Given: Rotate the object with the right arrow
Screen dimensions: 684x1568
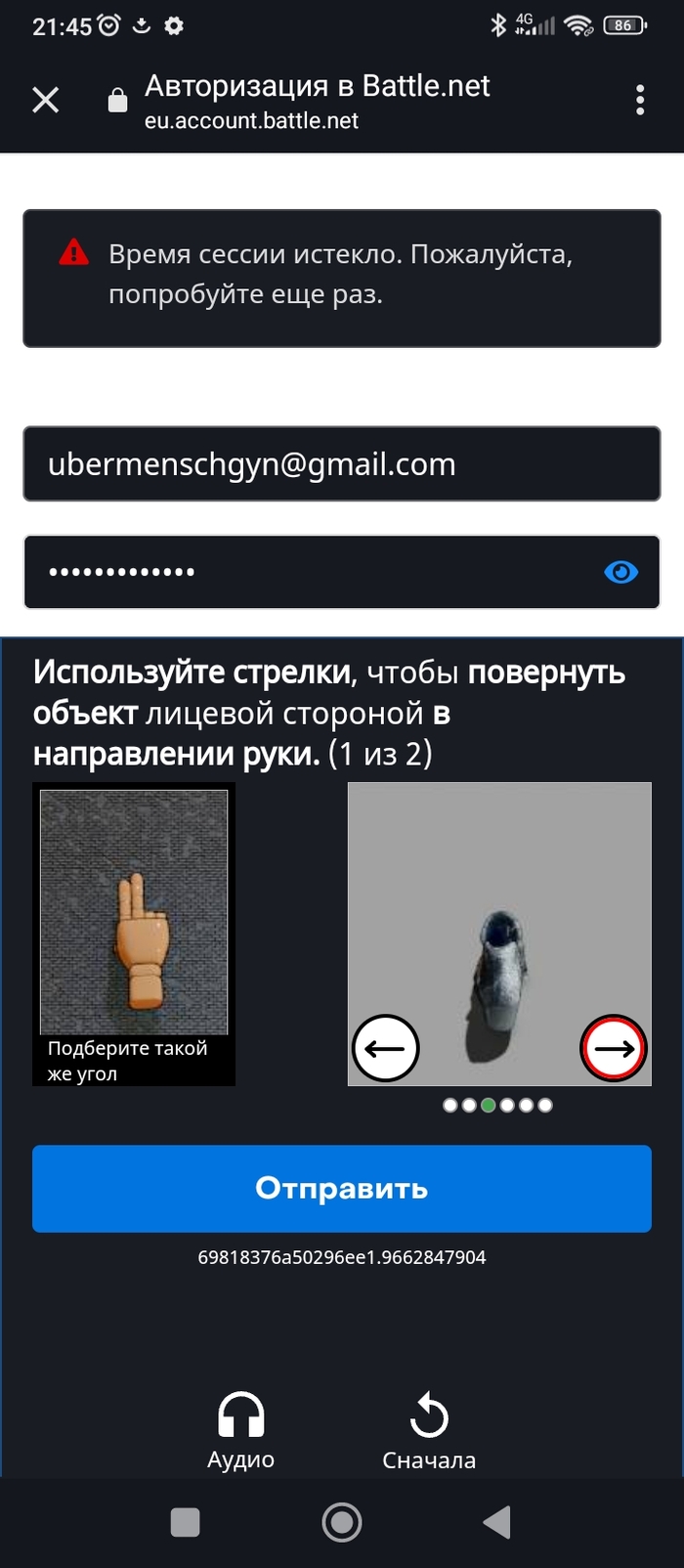Looking at the screenshot, I should coord(614,1048).
